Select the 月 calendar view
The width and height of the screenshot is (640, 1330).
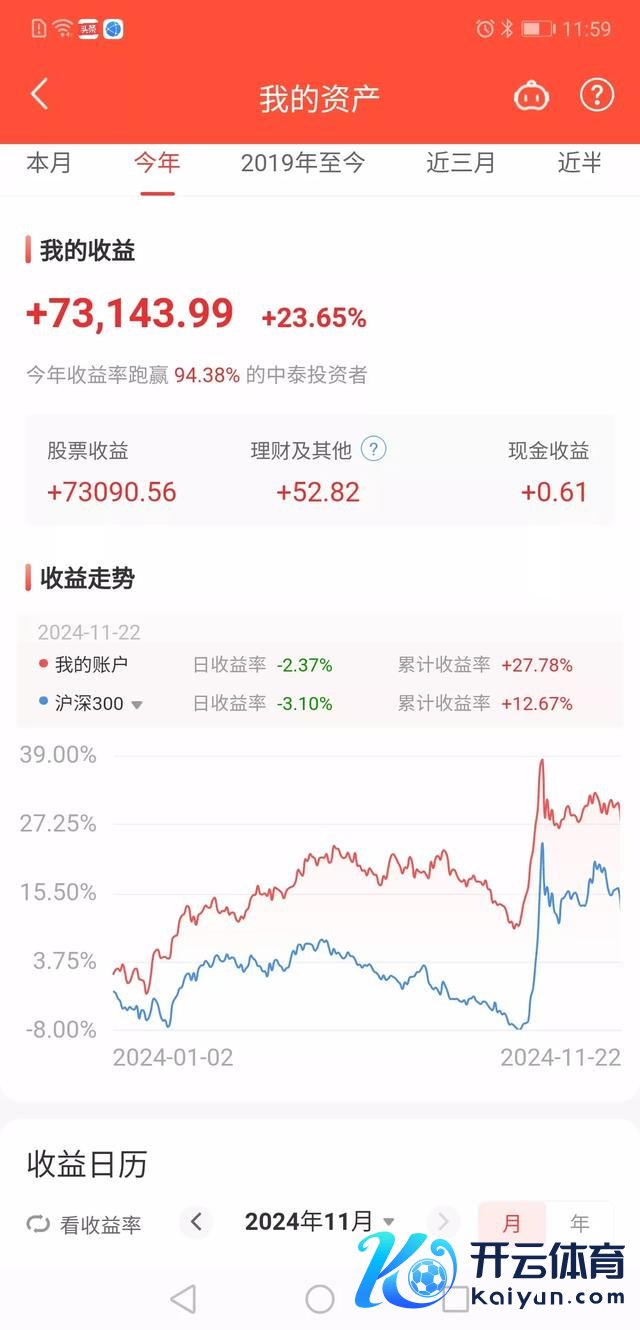click(x=512, y=1223)
